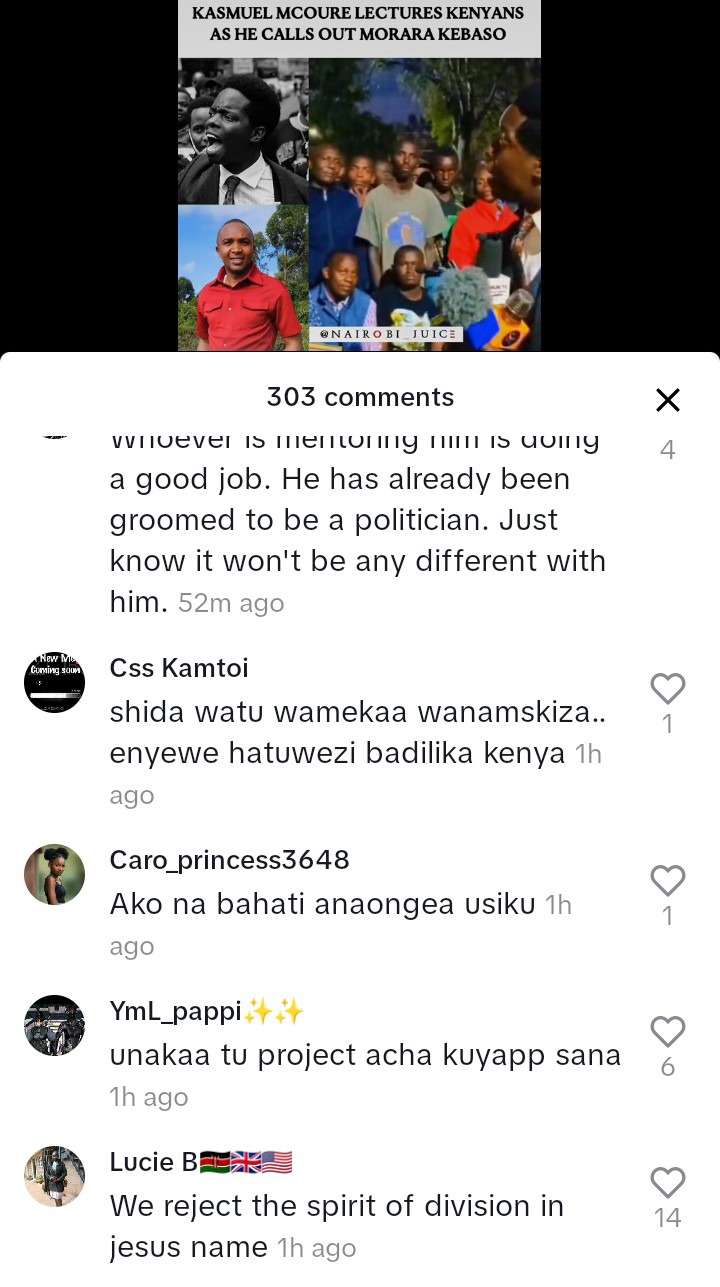Open Css Kamtoi's profile picture

click(x=54, y=682)
